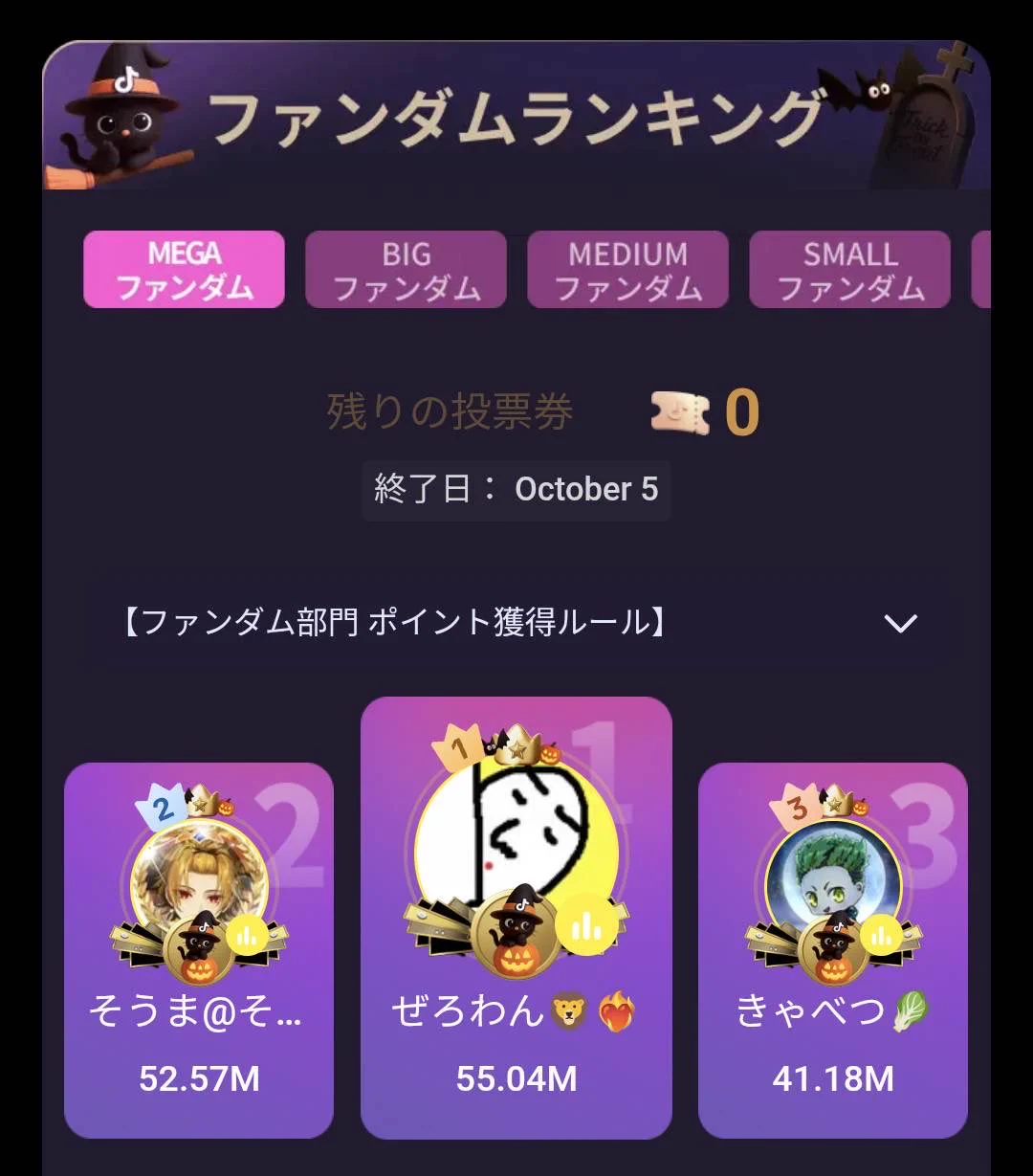Switch to the MEDIUM ファンダム tab
The width and height of the screenshot is (1033, 1176).
point(627,270)
